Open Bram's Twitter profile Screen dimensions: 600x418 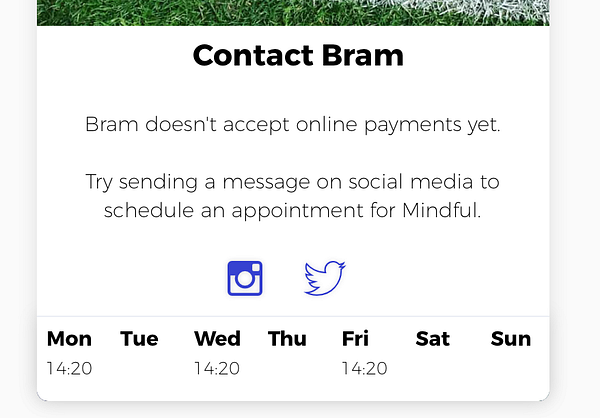coord(325,278)
